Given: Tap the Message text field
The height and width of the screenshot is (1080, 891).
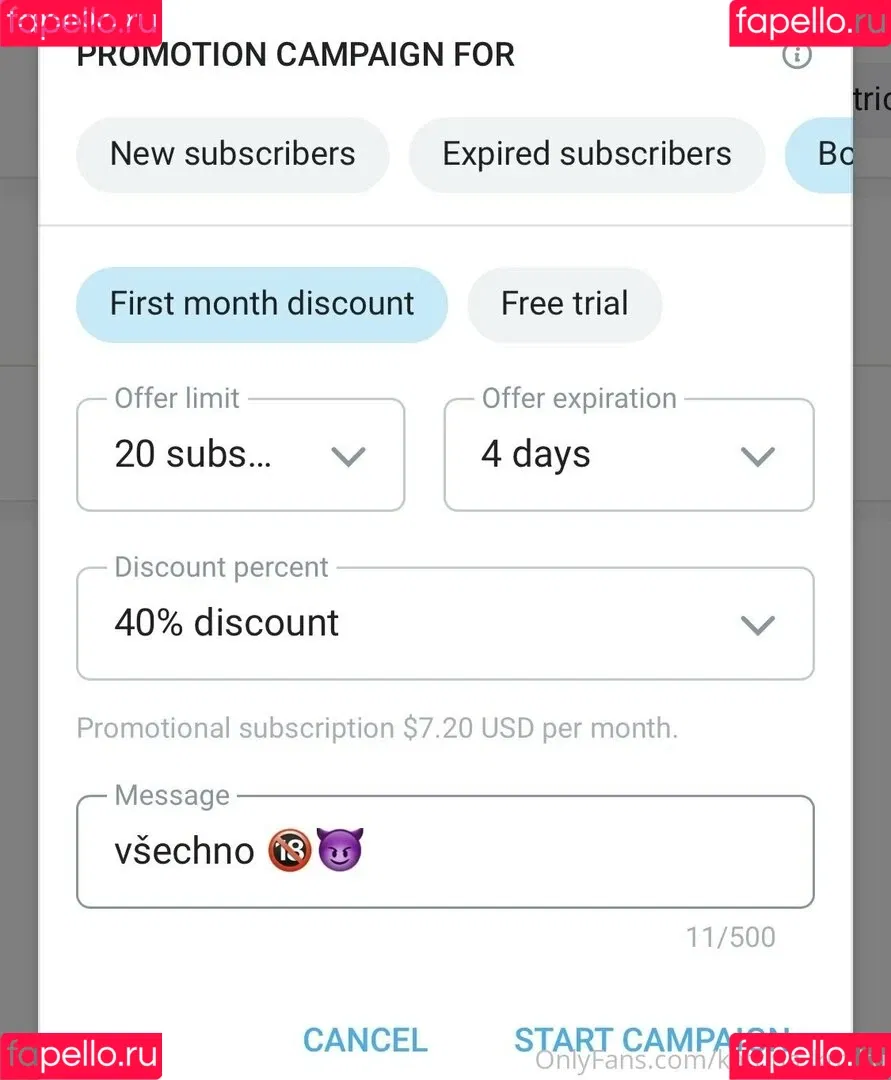Looking at the screenshot, I should pyautogui.click(x=445, y=852).
